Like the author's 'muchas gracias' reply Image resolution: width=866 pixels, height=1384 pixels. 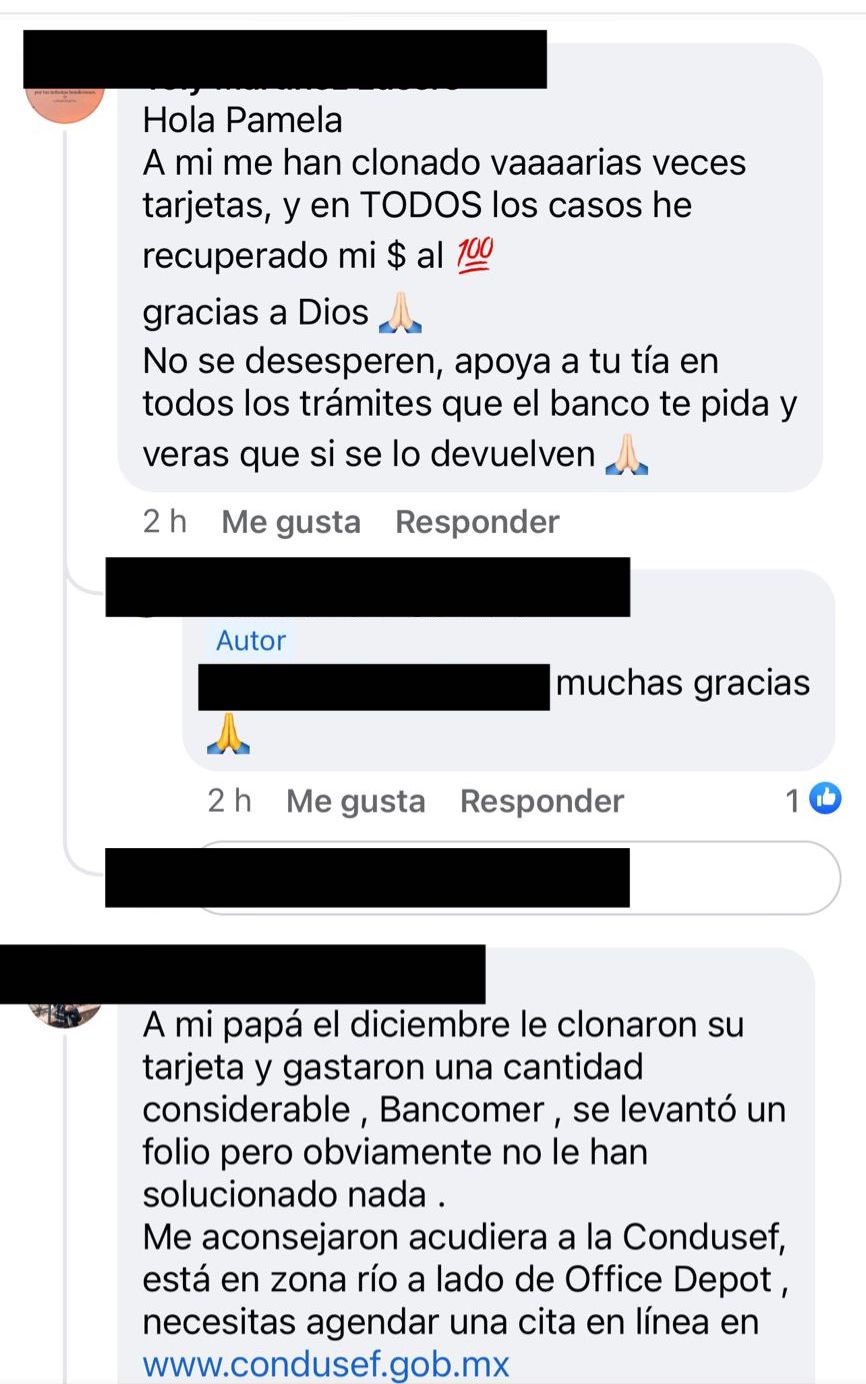point(355,801)
